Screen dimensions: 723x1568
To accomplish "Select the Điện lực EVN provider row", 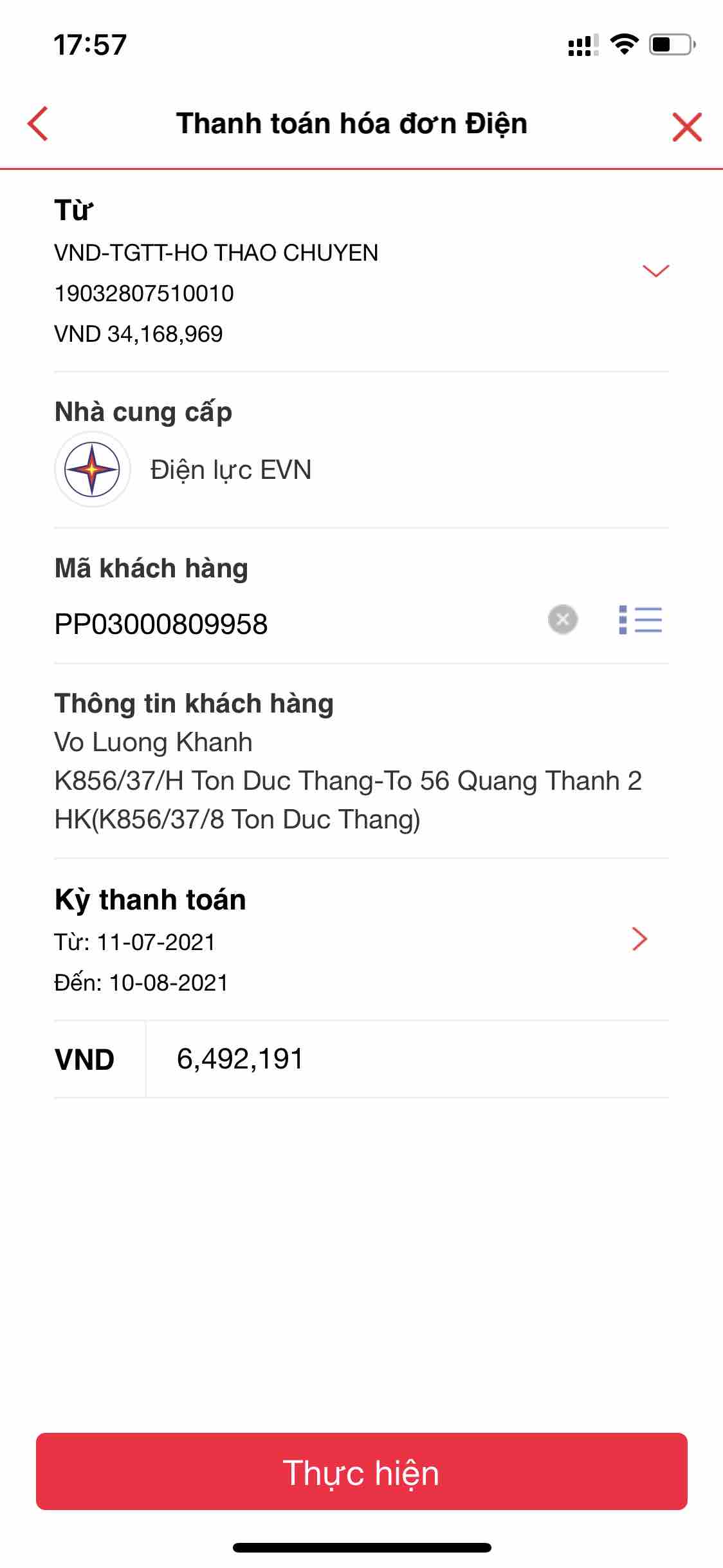I will (230, 470).
